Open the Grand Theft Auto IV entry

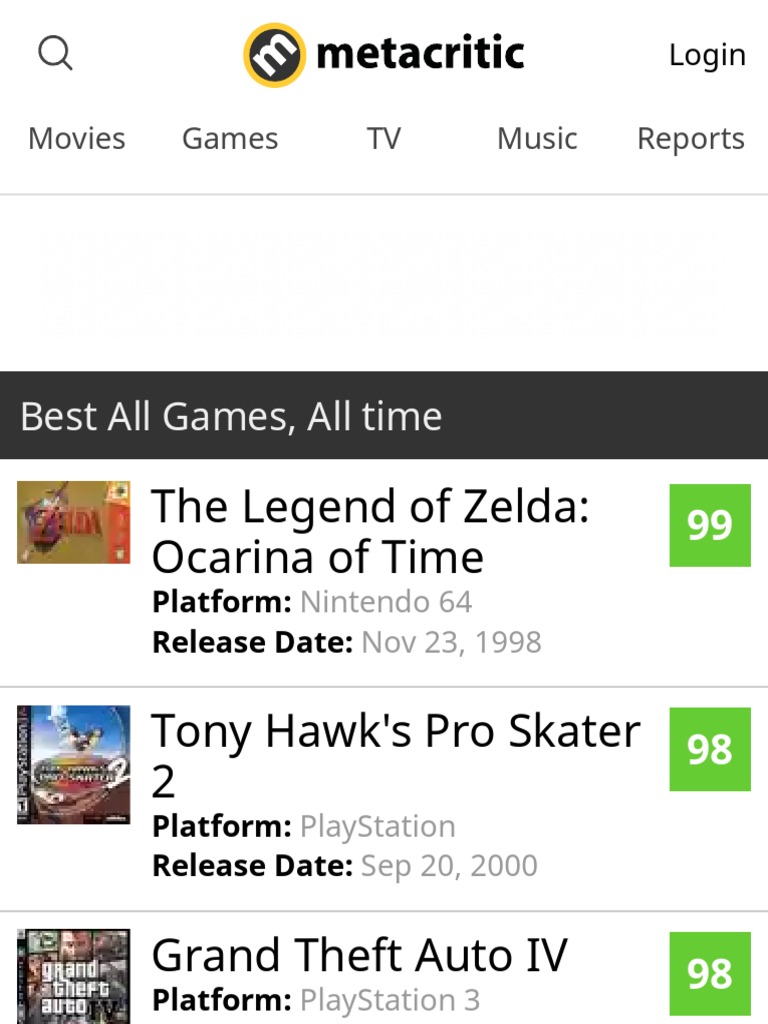[x=359, y=955]
